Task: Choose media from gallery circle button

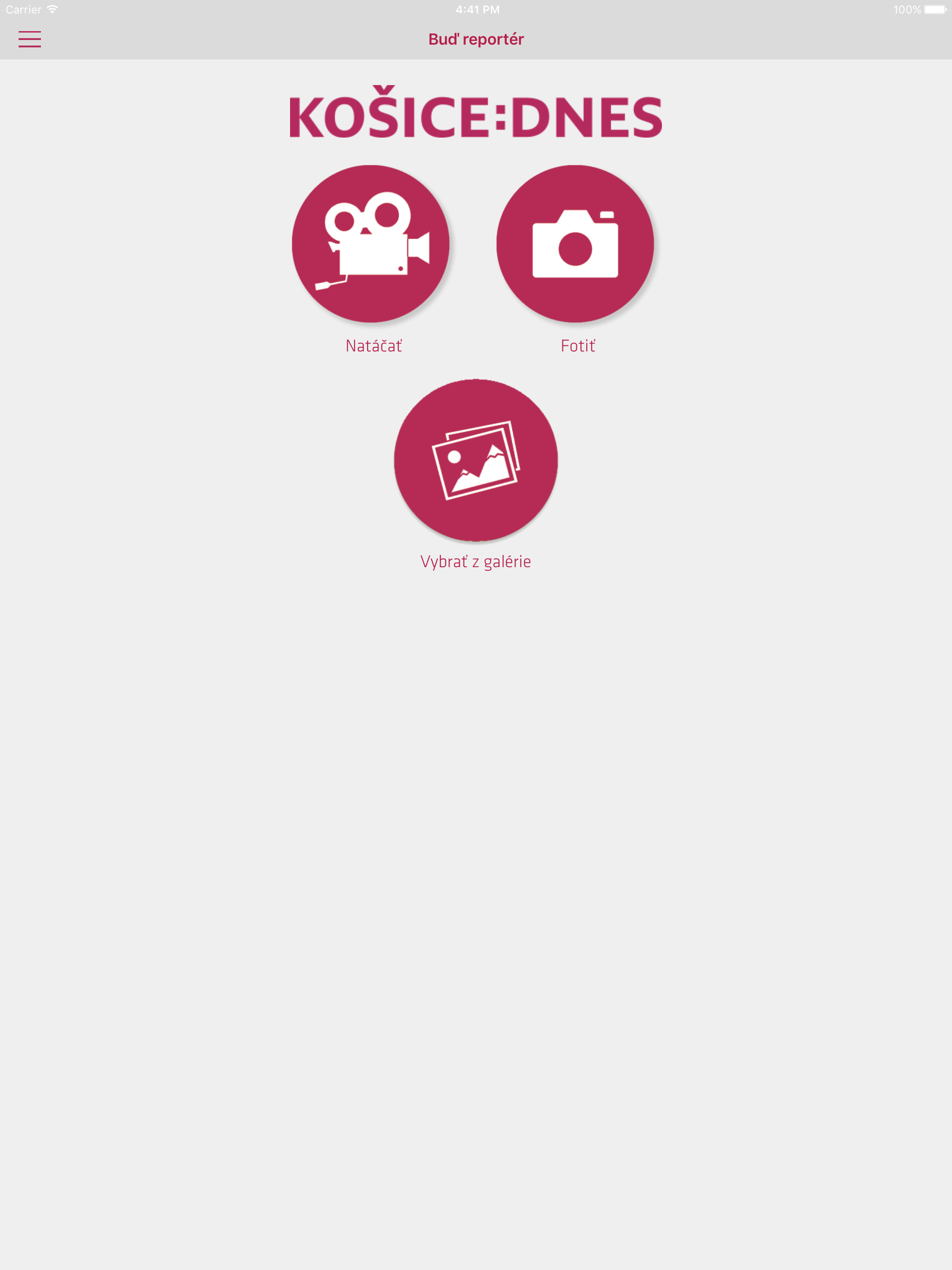Action: (476, 459)
